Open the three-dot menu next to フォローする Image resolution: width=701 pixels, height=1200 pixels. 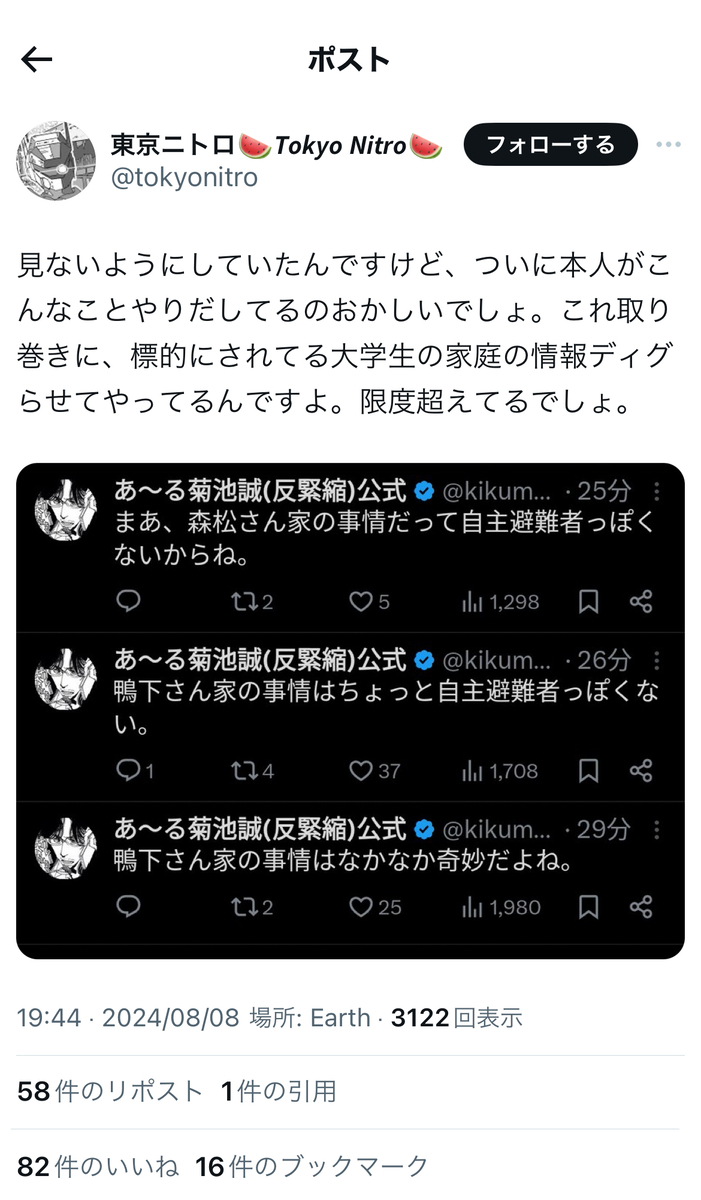pos(668,145)
